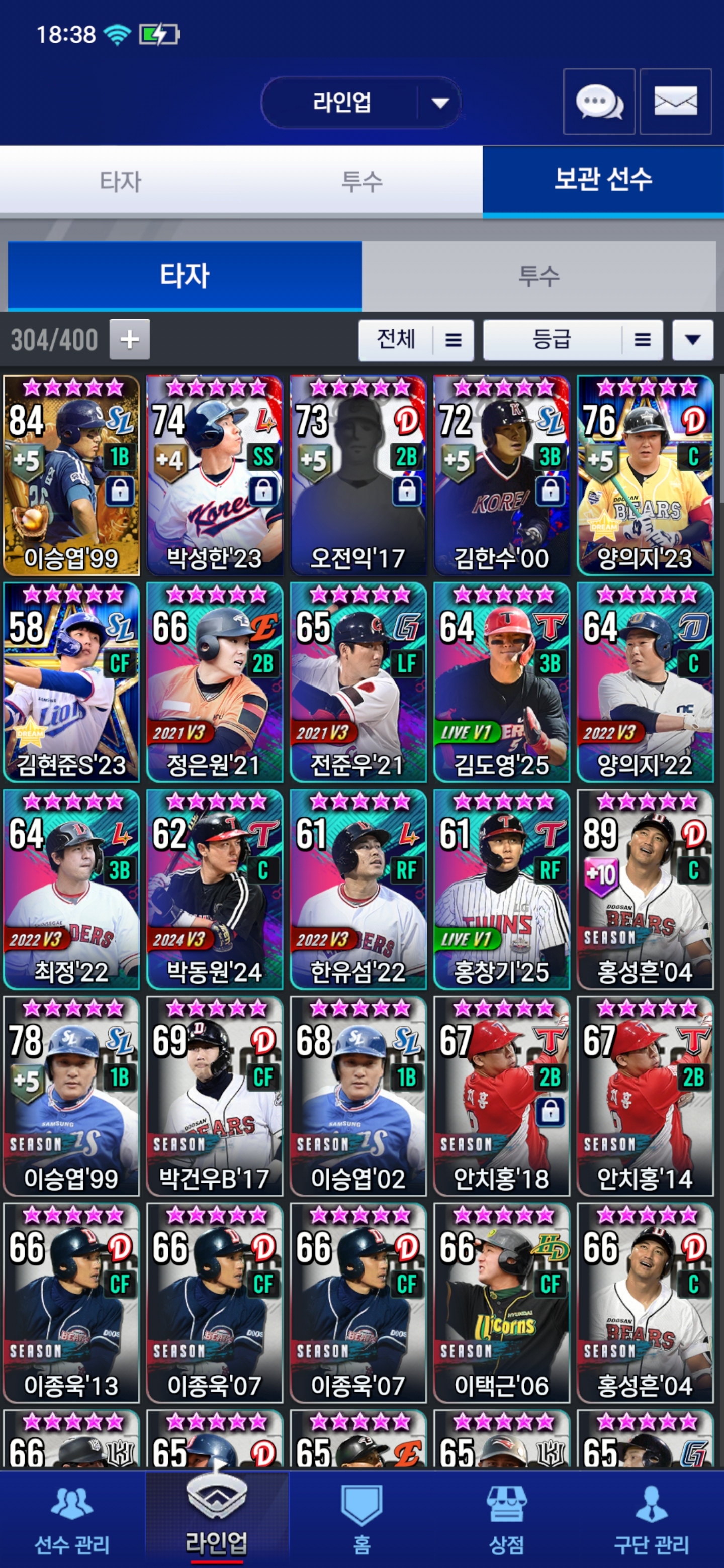Open the chat bubble icon

click(599, 102)
